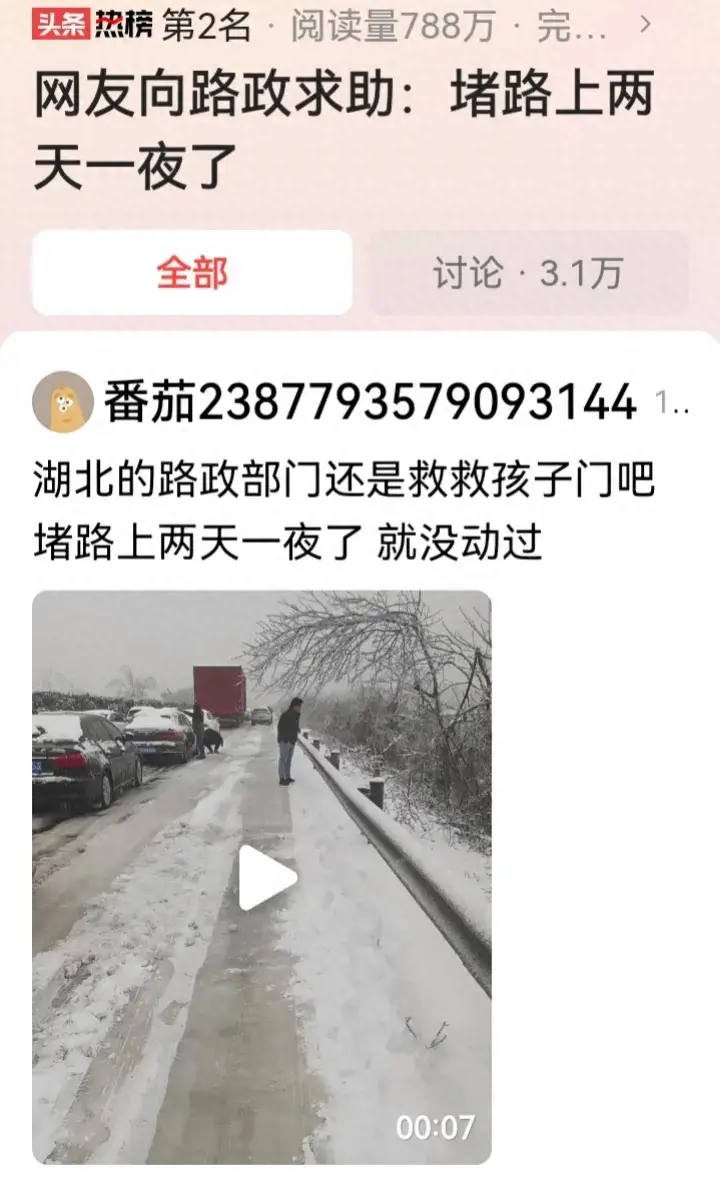Play the snowy highway video

[x=266, y=878]
